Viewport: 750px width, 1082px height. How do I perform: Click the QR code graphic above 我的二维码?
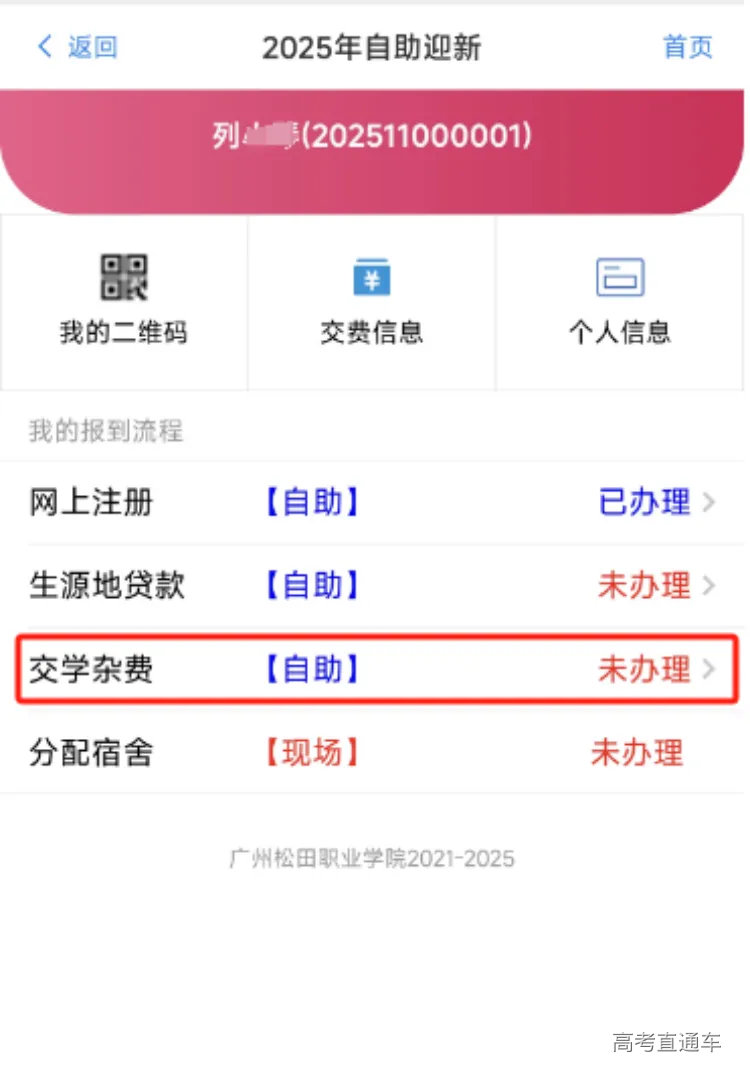[123, 276]
